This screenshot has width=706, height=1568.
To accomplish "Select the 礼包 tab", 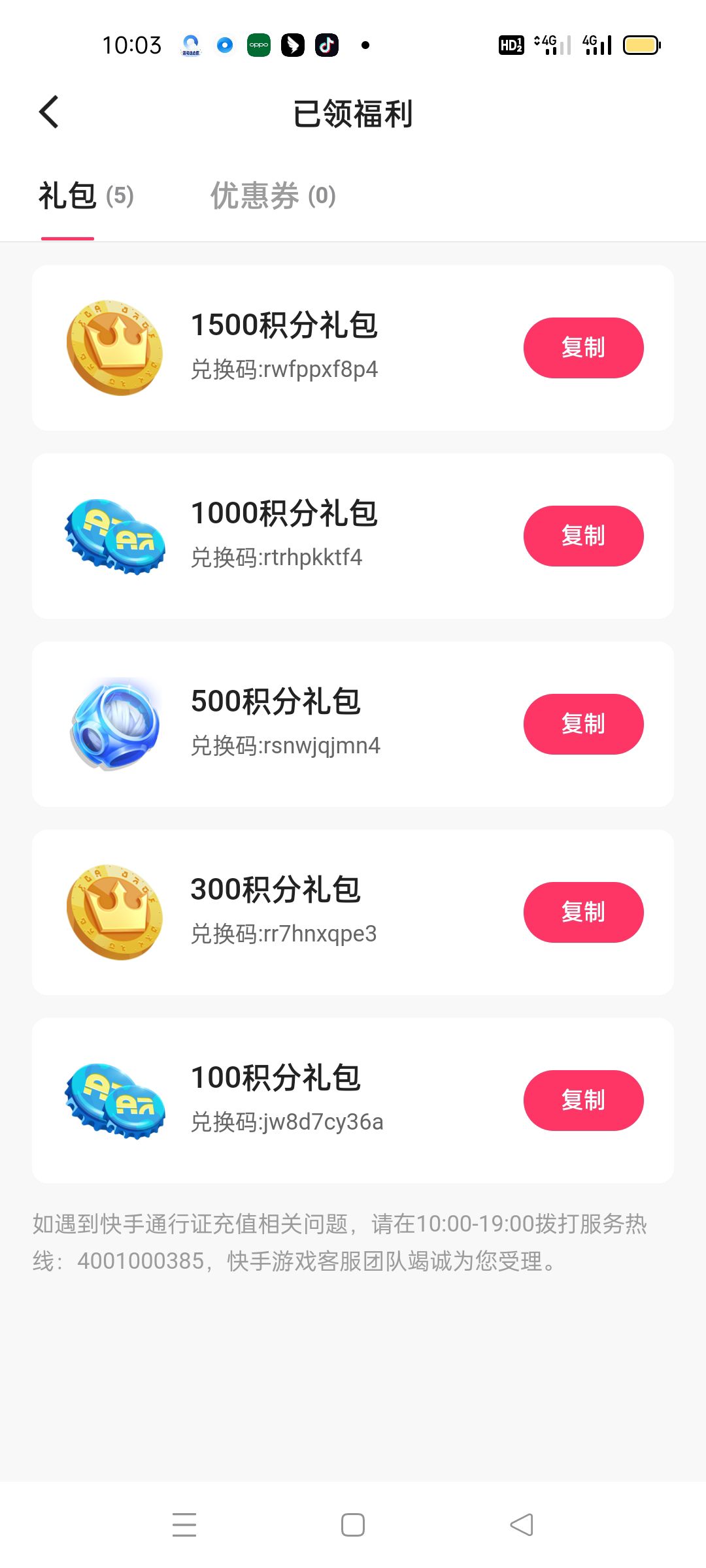I will coord(86,195).
